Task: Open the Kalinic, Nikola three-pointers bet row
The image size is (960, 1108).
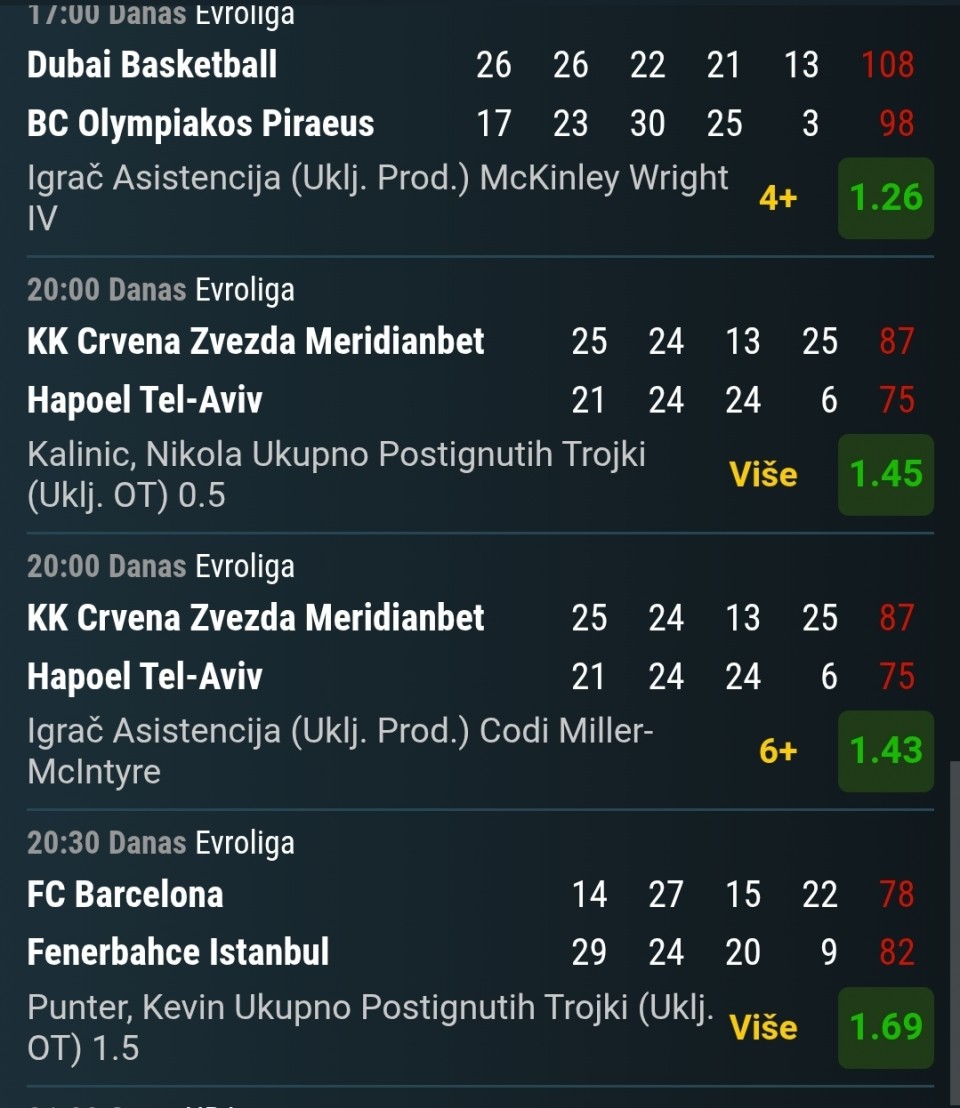Action: (x=336, y=474)
